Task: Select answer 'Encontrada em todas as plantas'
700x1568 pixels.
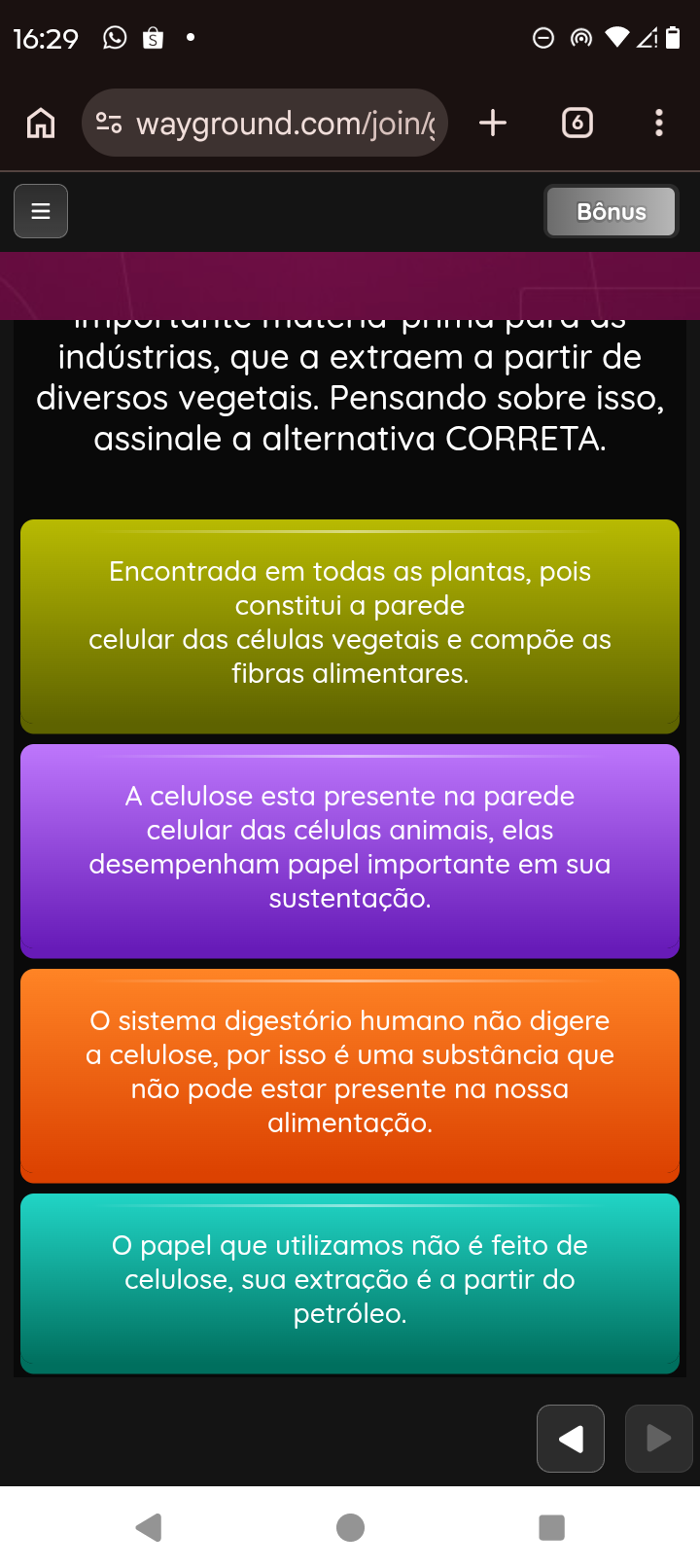Action: pos(350,626)
